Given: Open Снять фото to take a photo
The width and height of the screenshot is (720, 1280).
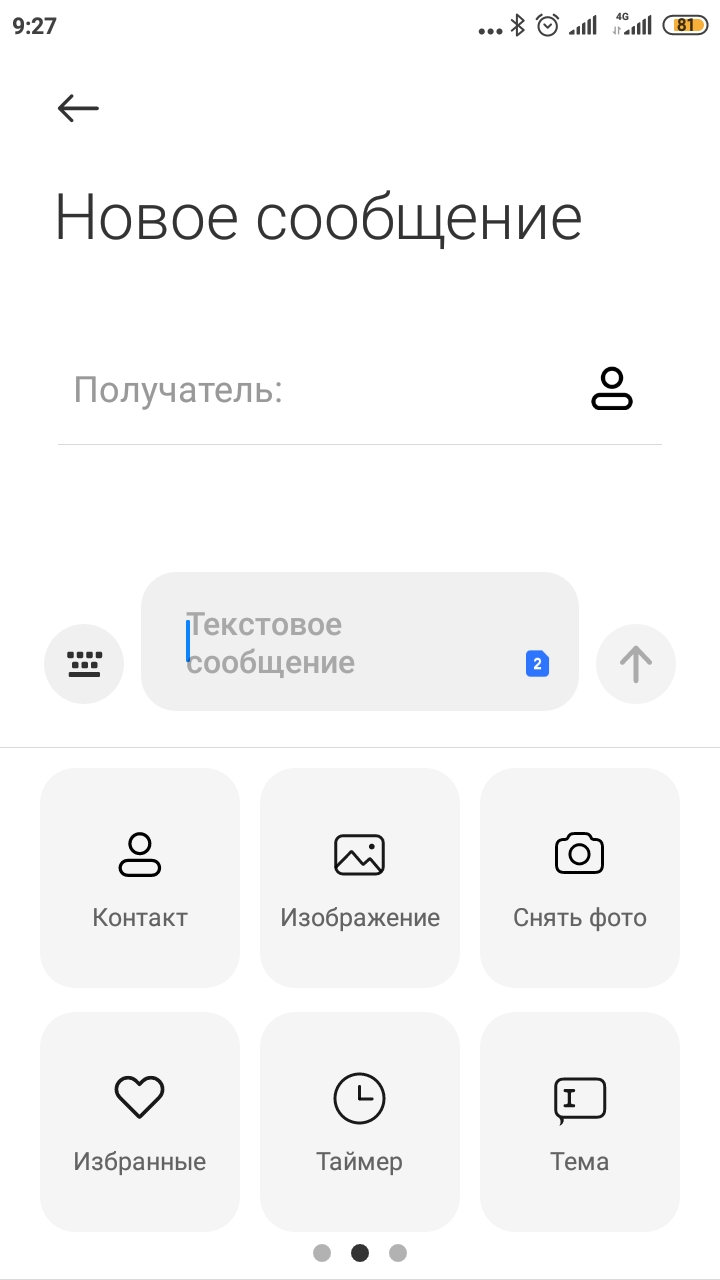Looking at the screenshot, I should tap(580, 877).
